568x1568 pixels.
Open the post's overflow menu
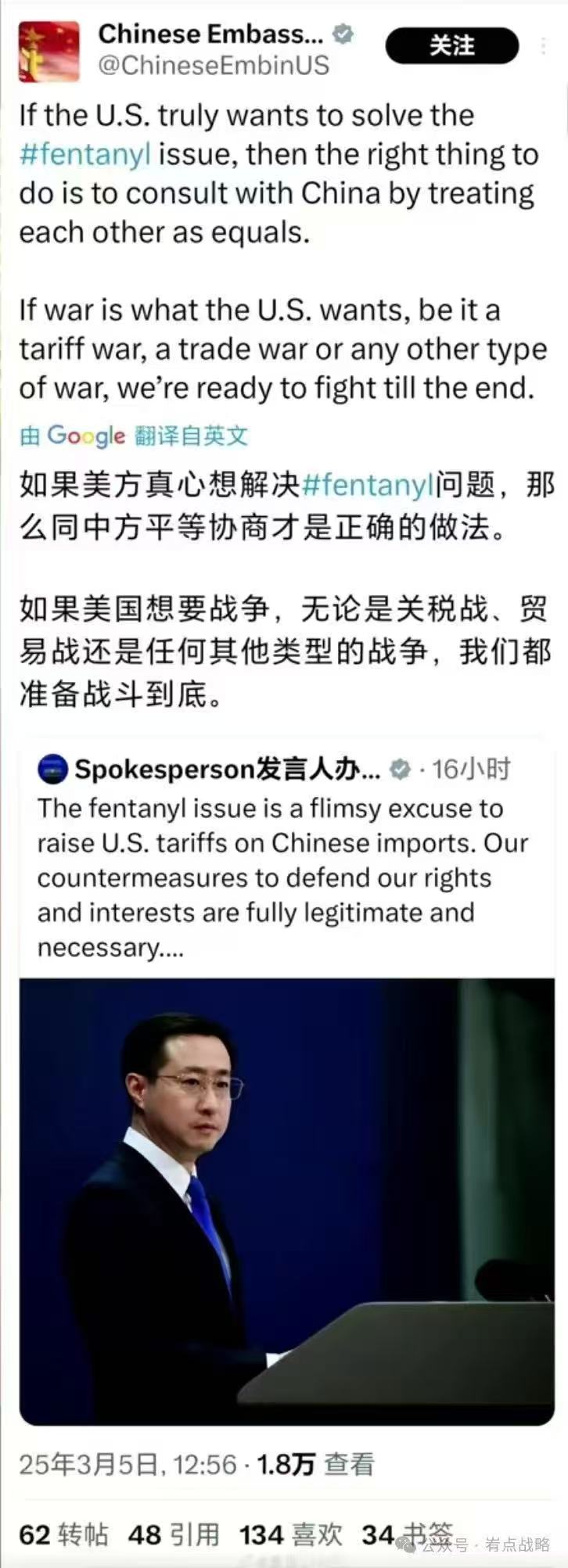coord(544,45)
